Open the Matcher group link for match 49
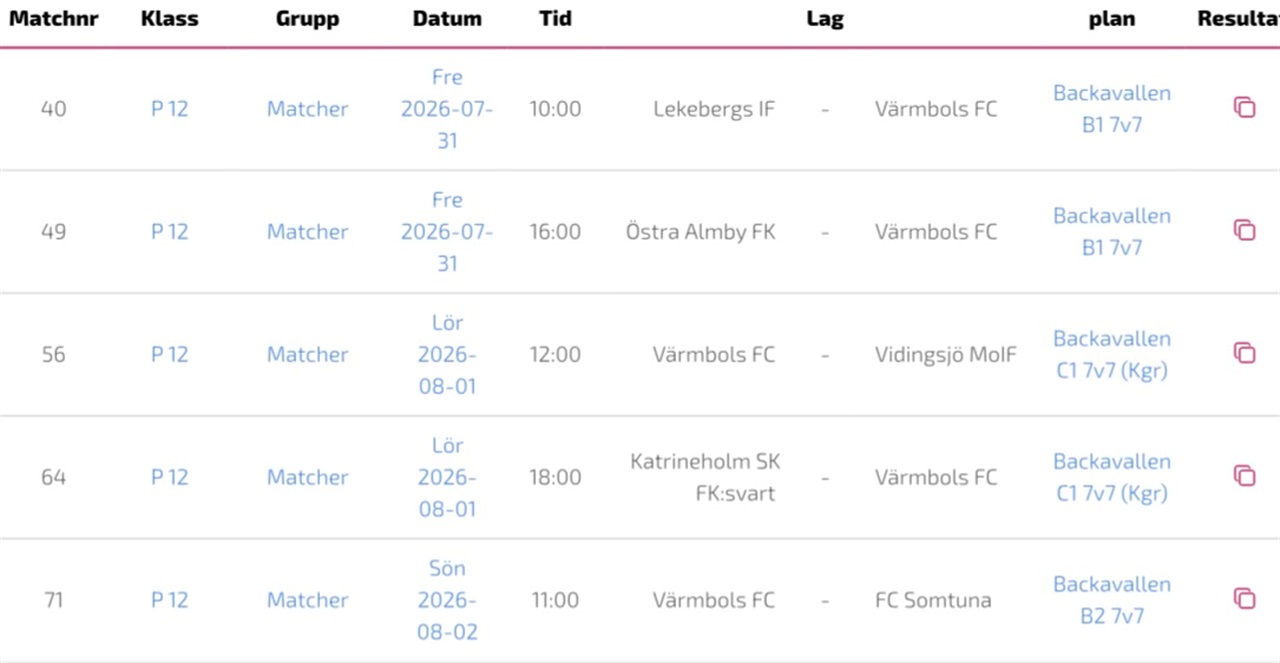The width and height of the screenshot is (1280, 663). pos(307,232)
